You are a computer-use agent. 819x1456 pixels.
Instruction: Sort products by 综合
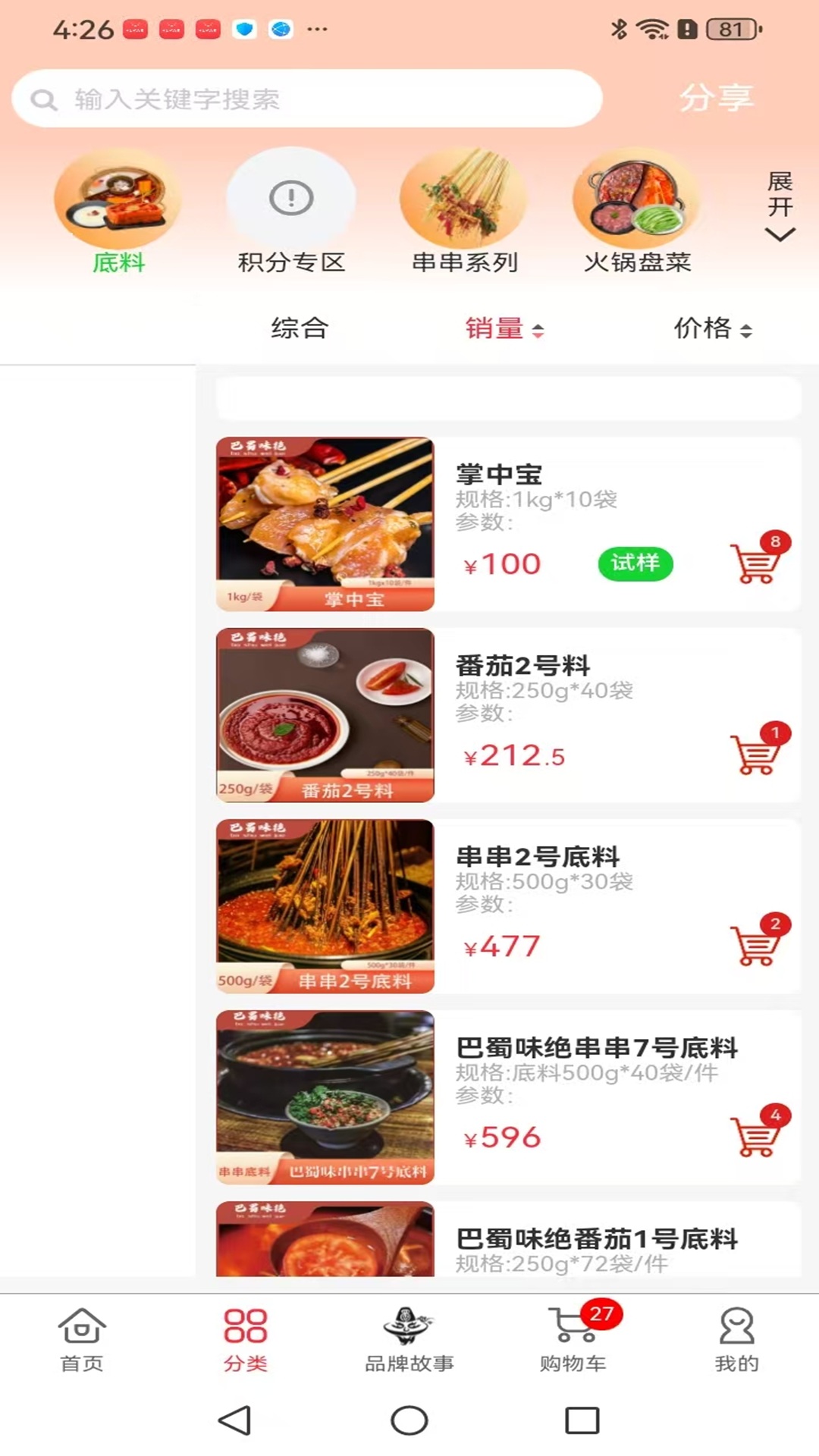tap(300, 328)
